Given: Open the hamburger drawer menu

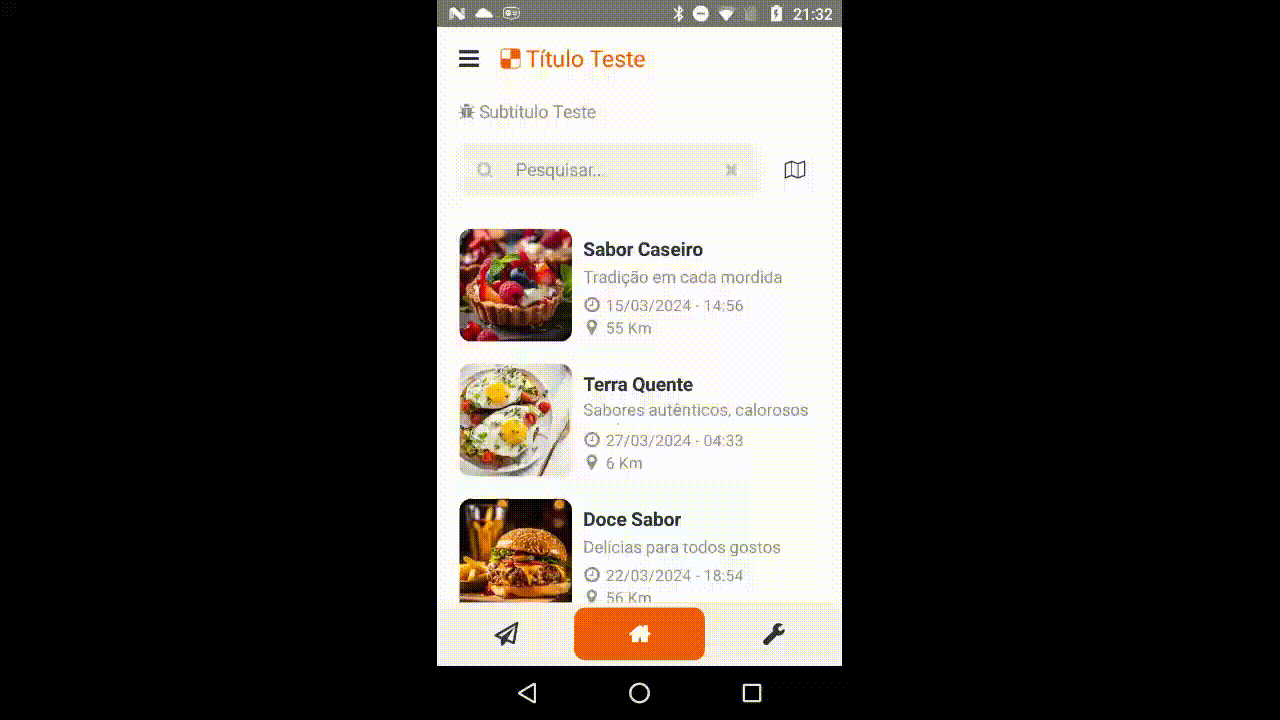Looking at the screenshot, I should point(468,59).
